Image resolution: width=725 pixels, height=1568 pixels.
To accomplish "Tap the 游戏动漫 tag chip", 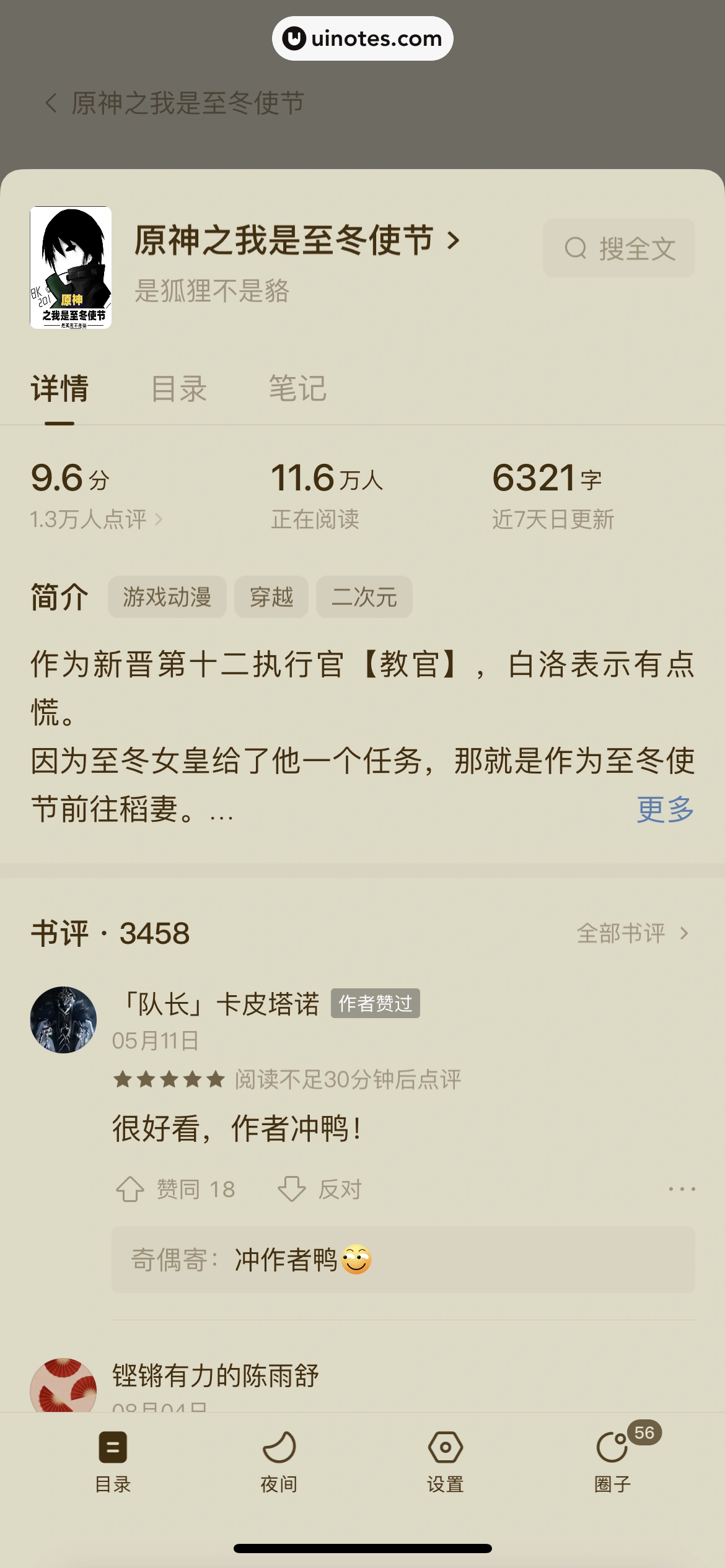I will coord(167,597).
